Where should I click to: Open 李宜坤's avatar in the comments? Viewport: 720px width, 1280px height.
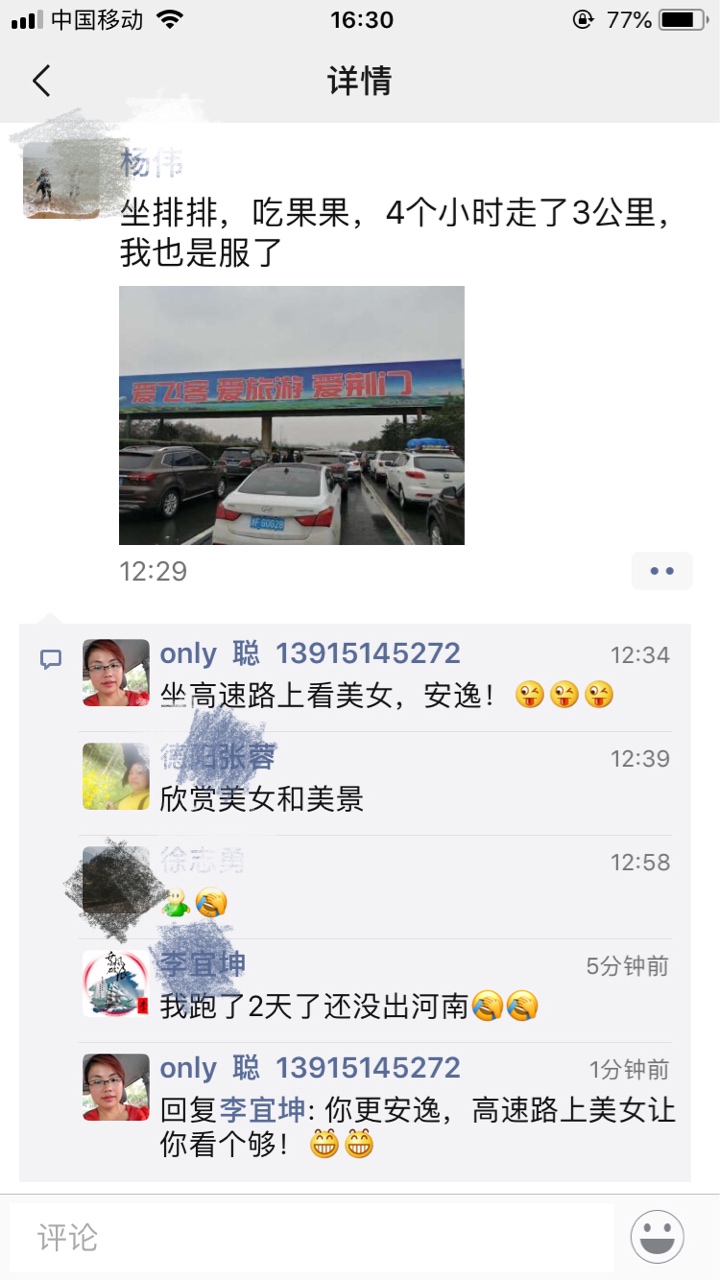[x=116, y=983]
